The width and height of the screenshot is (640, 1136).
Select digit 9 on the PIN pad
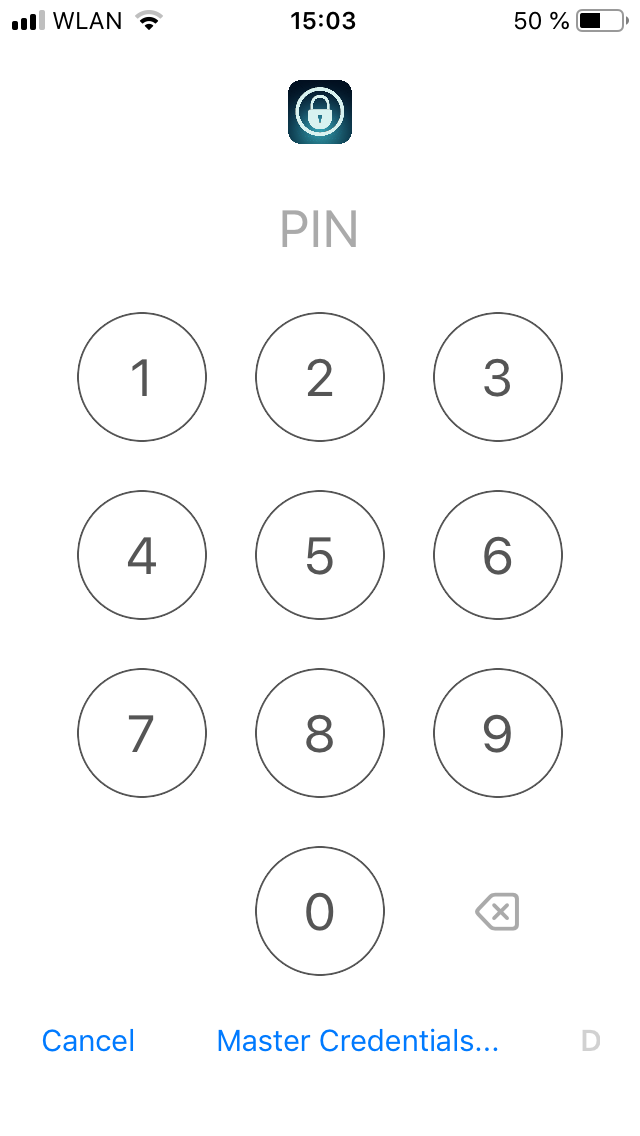click(x=498, y=733)
